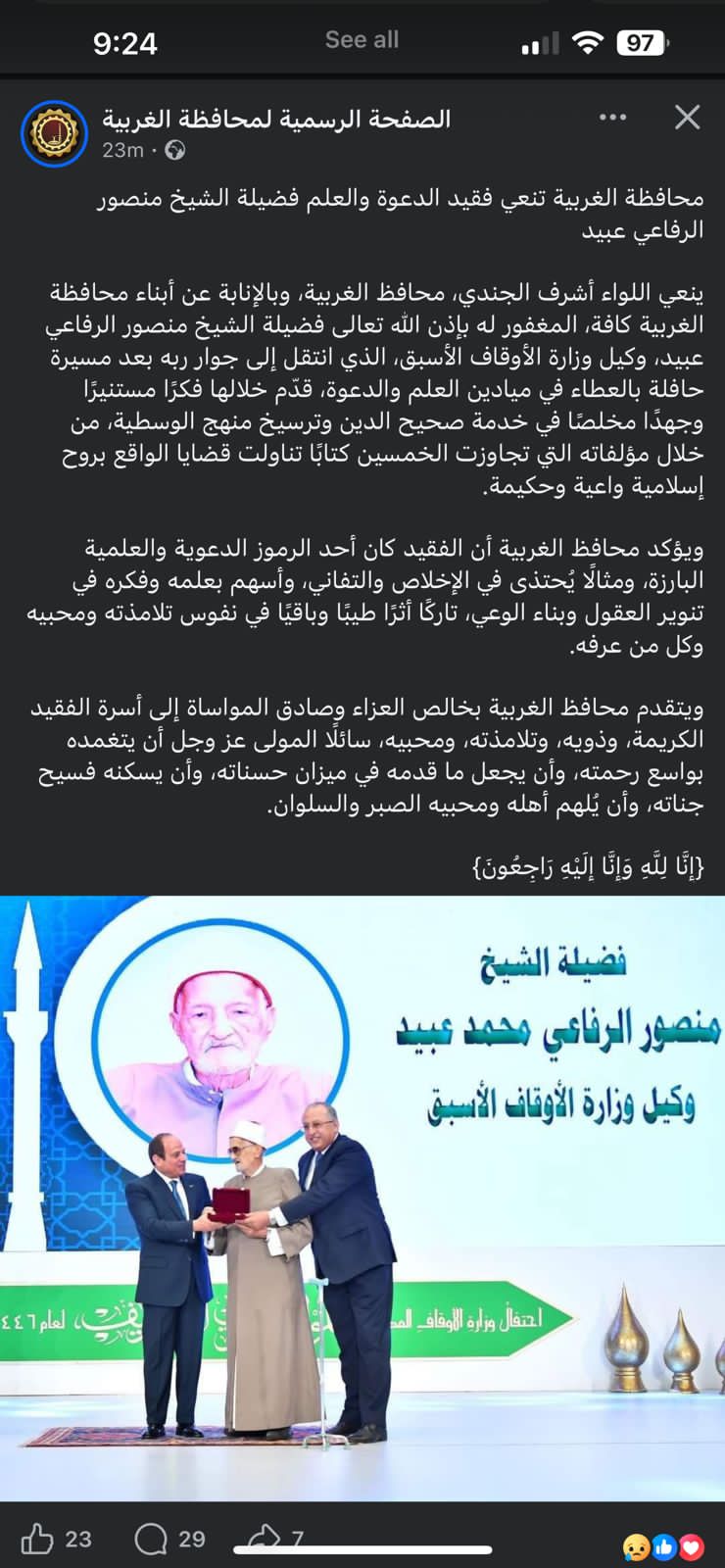Screen dimensions: 725x1568
Task: Like this post with the thumbs-up
Action: pos(37,1539)
